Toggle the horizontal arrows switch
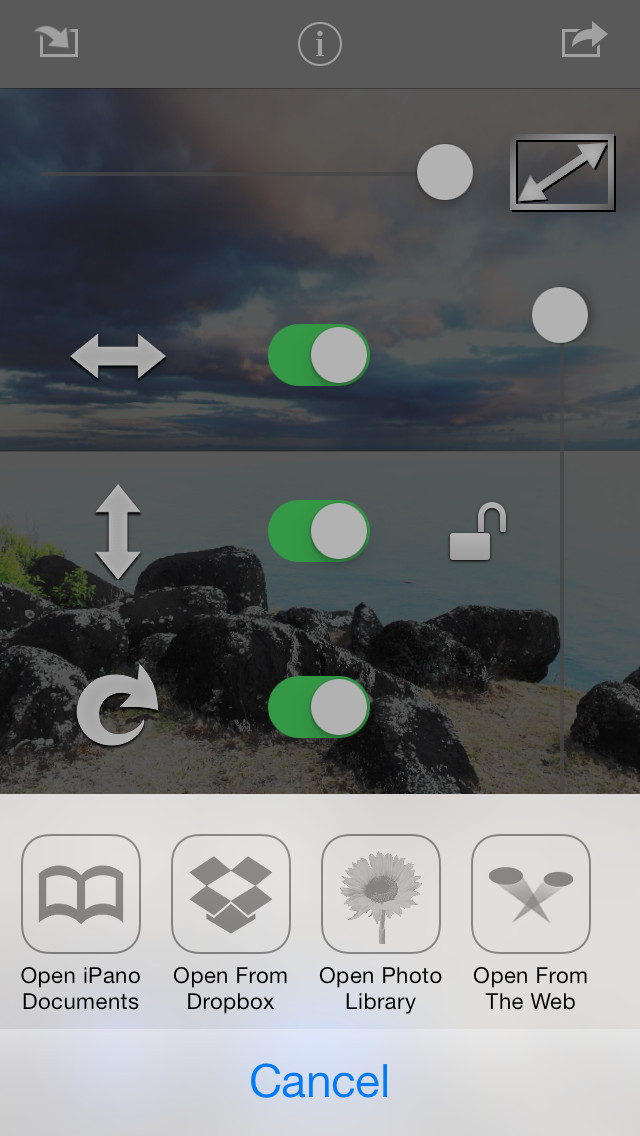 319,355
